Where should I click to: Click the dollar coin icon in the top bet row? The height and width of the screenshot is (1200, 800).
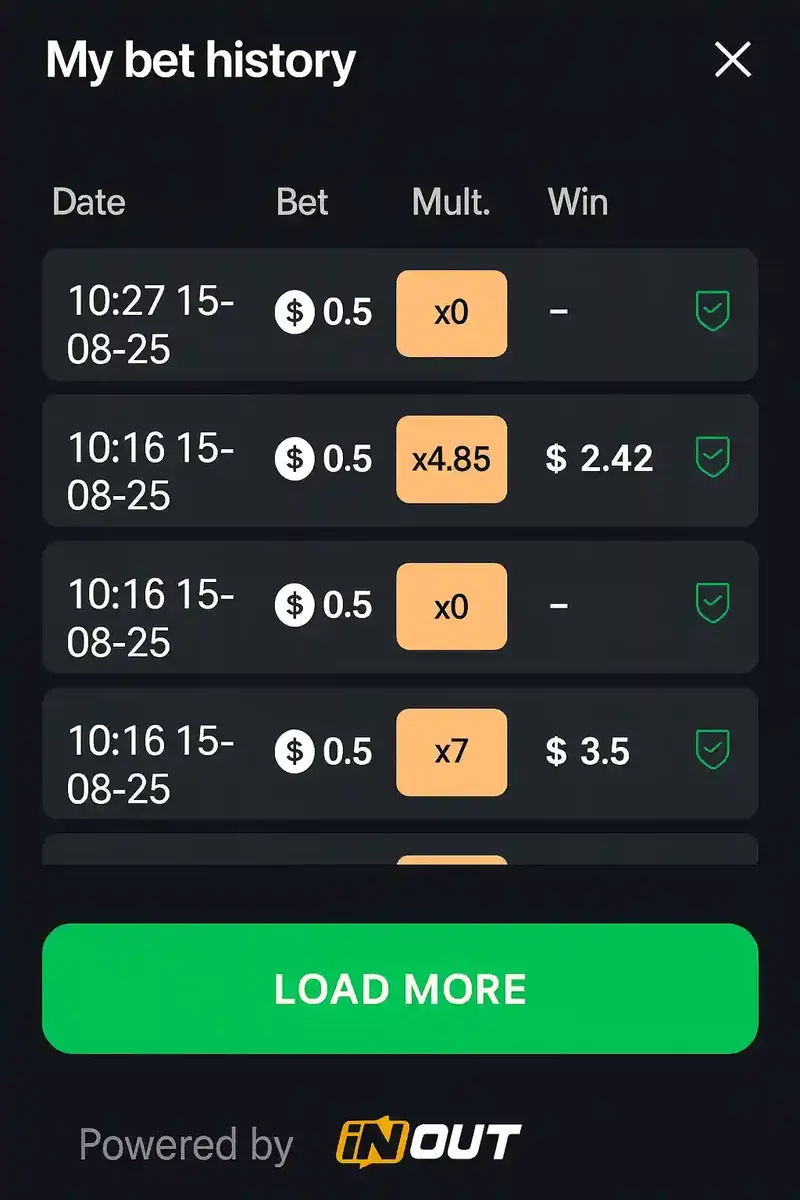click(293, 313)
